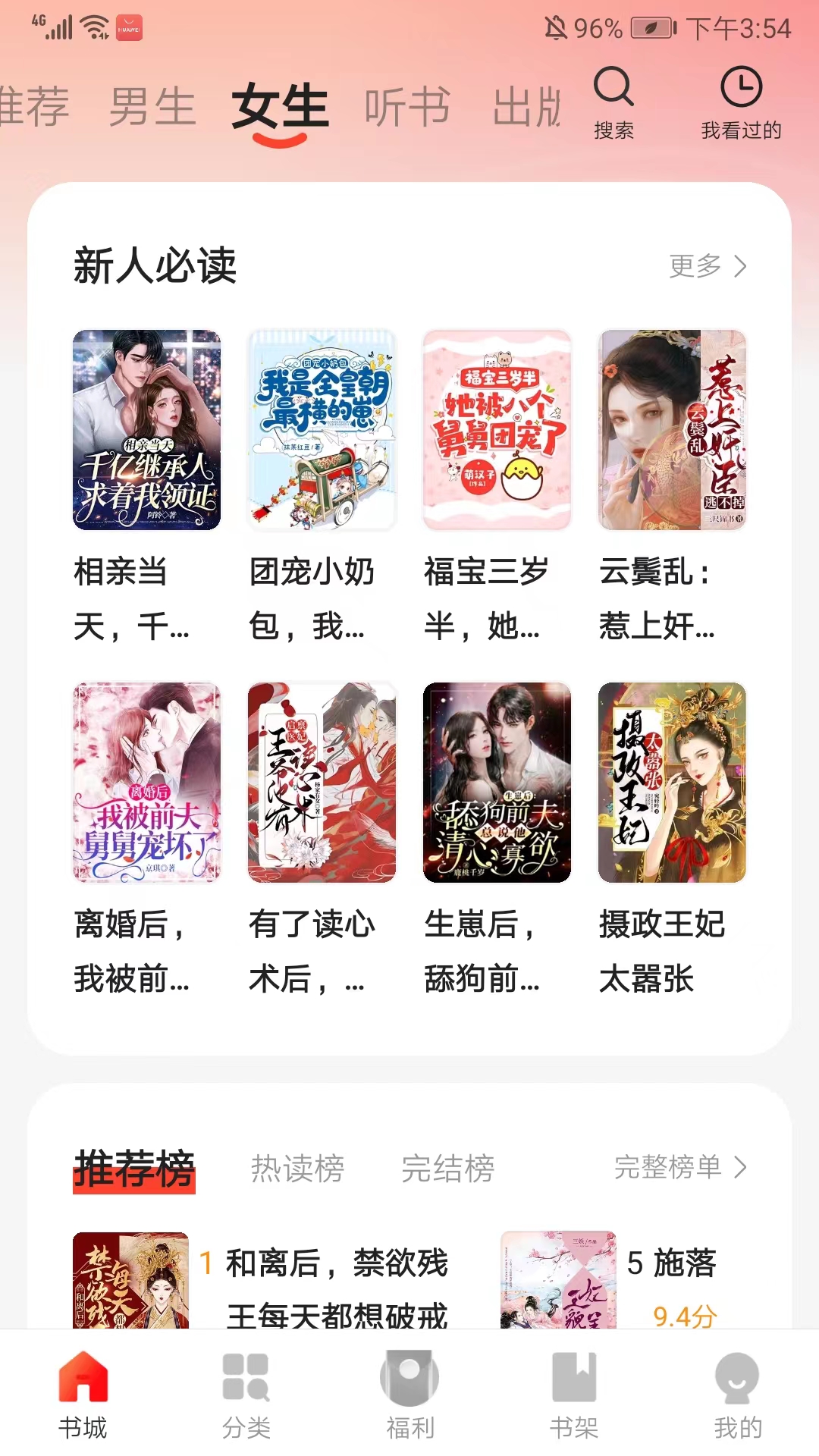The height and width of the screenshot is (1456, 819).
Task: Open the 福利 benefits tab
Action: pos(409,1395)
